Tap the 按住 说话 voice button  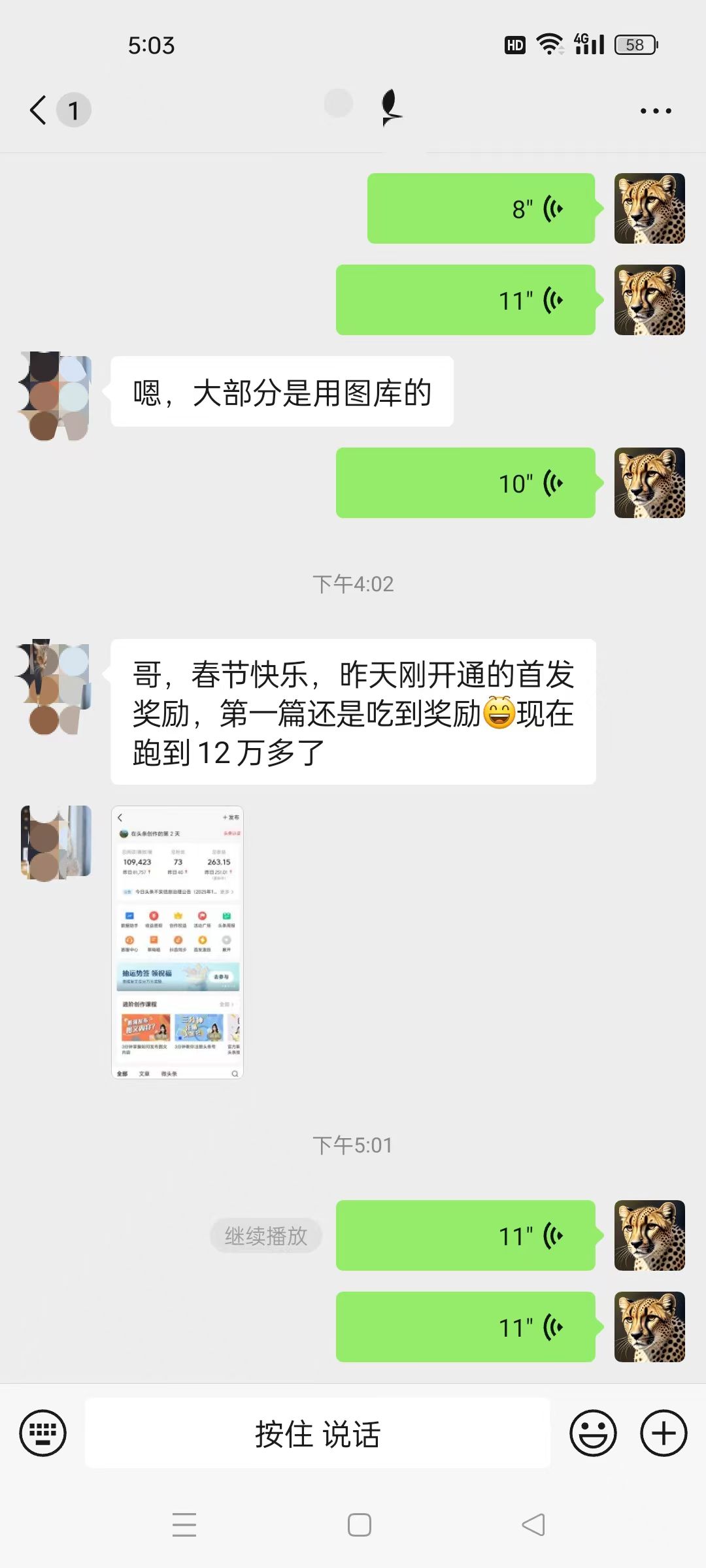[318, 1433]
